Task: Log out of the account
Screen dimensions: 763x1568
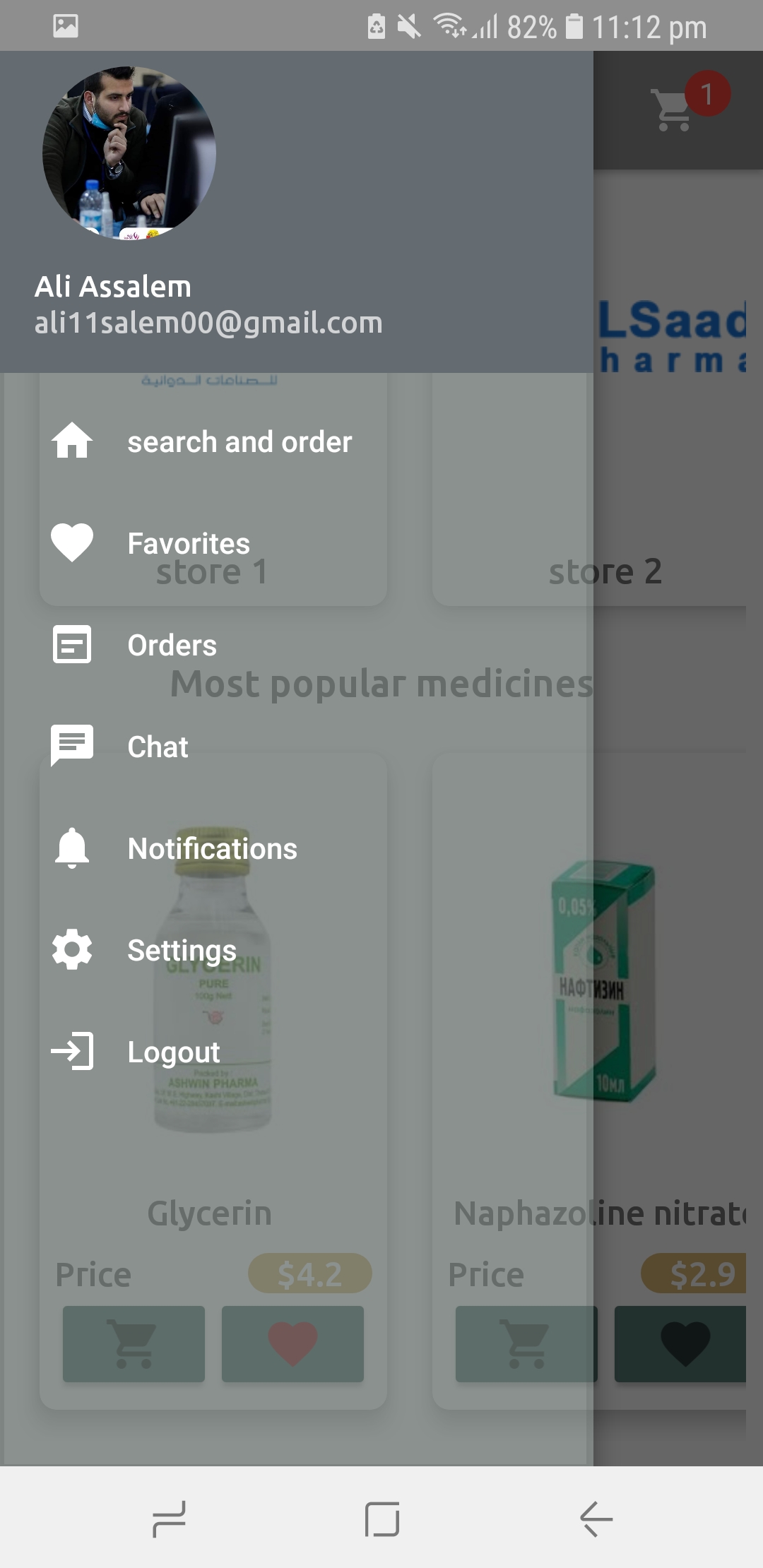Action: pos(173,1052)
